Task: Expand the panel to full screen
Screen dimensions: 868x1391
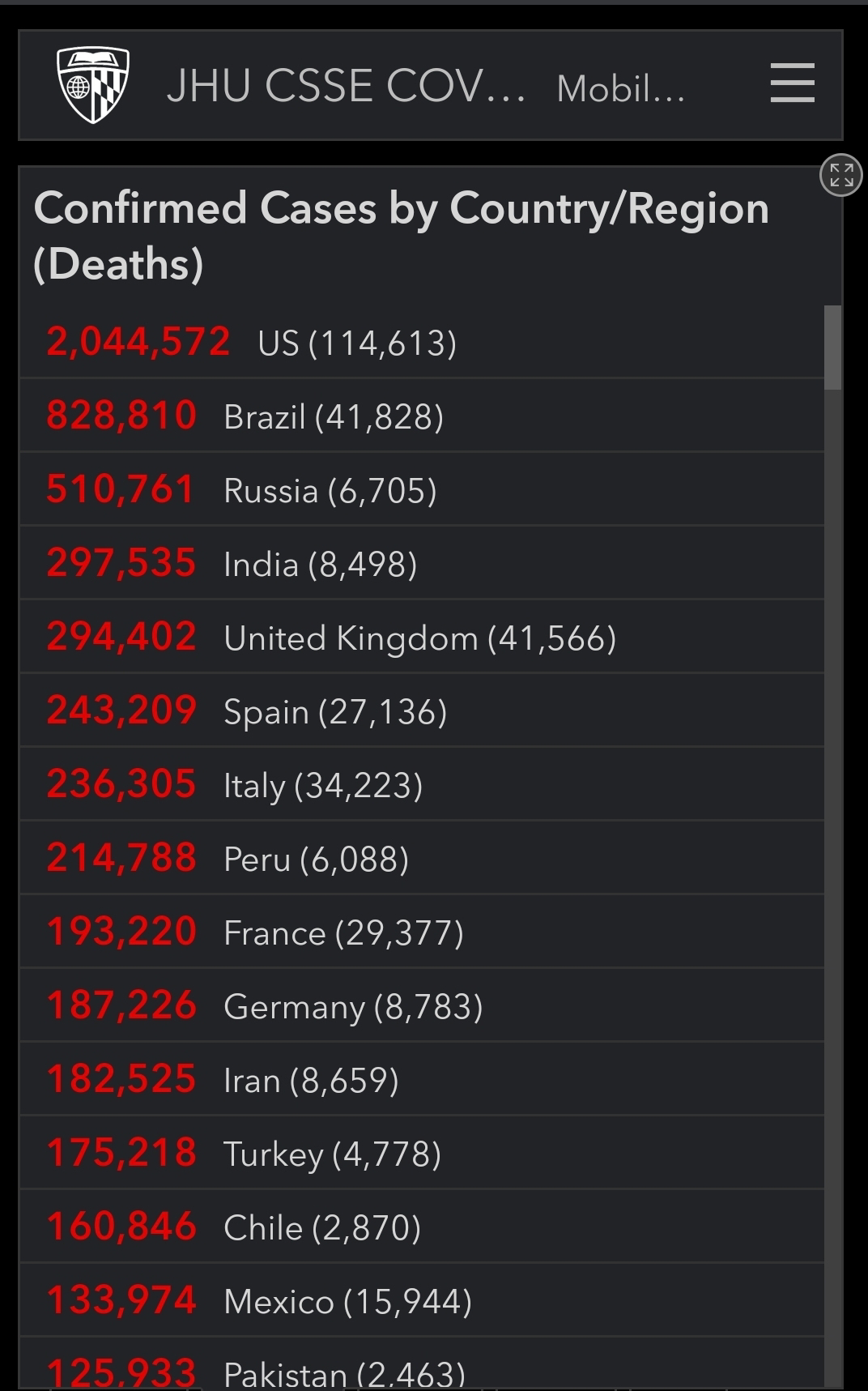Action: click(841, 175)
